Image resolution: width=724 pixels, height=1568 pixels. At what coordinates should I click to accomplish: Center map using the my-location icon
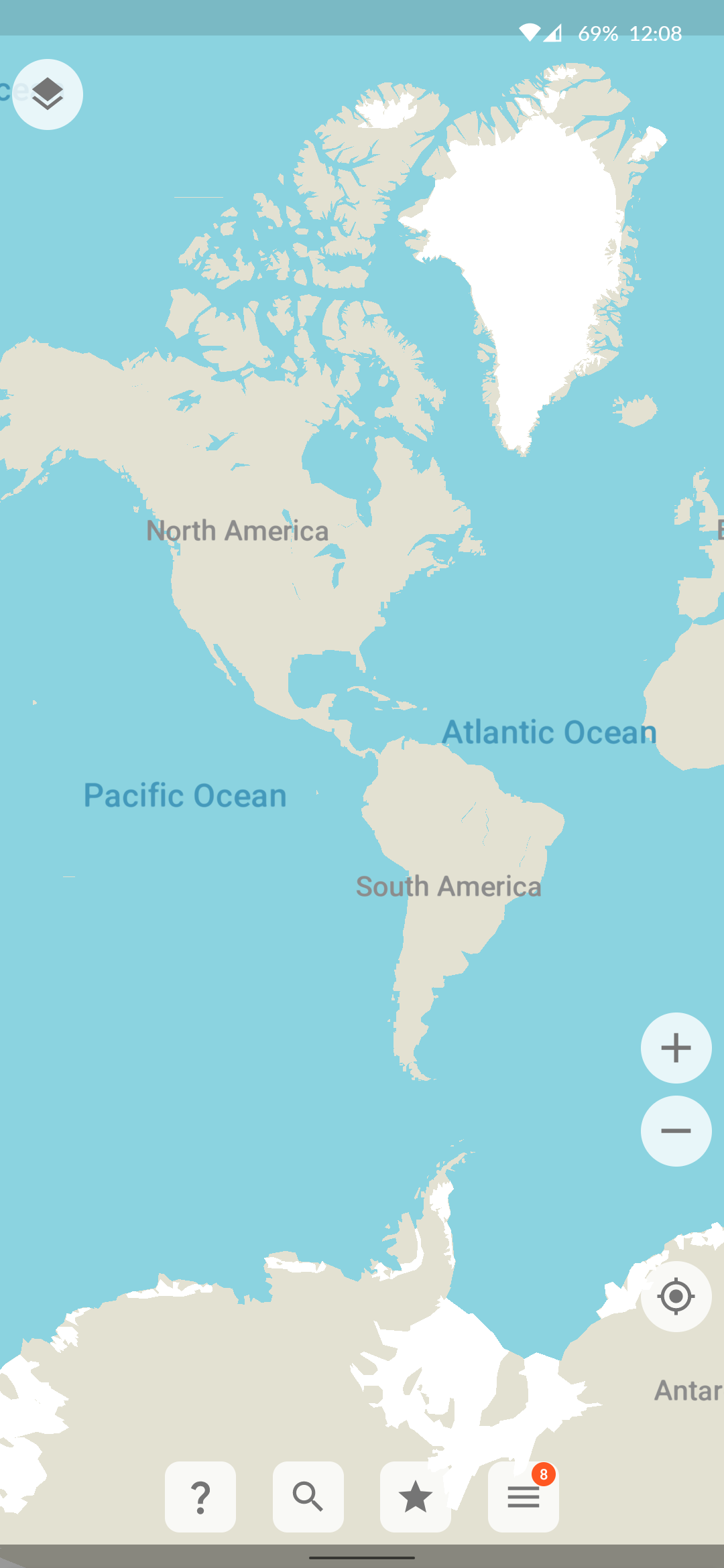(x=676, y=1296)
